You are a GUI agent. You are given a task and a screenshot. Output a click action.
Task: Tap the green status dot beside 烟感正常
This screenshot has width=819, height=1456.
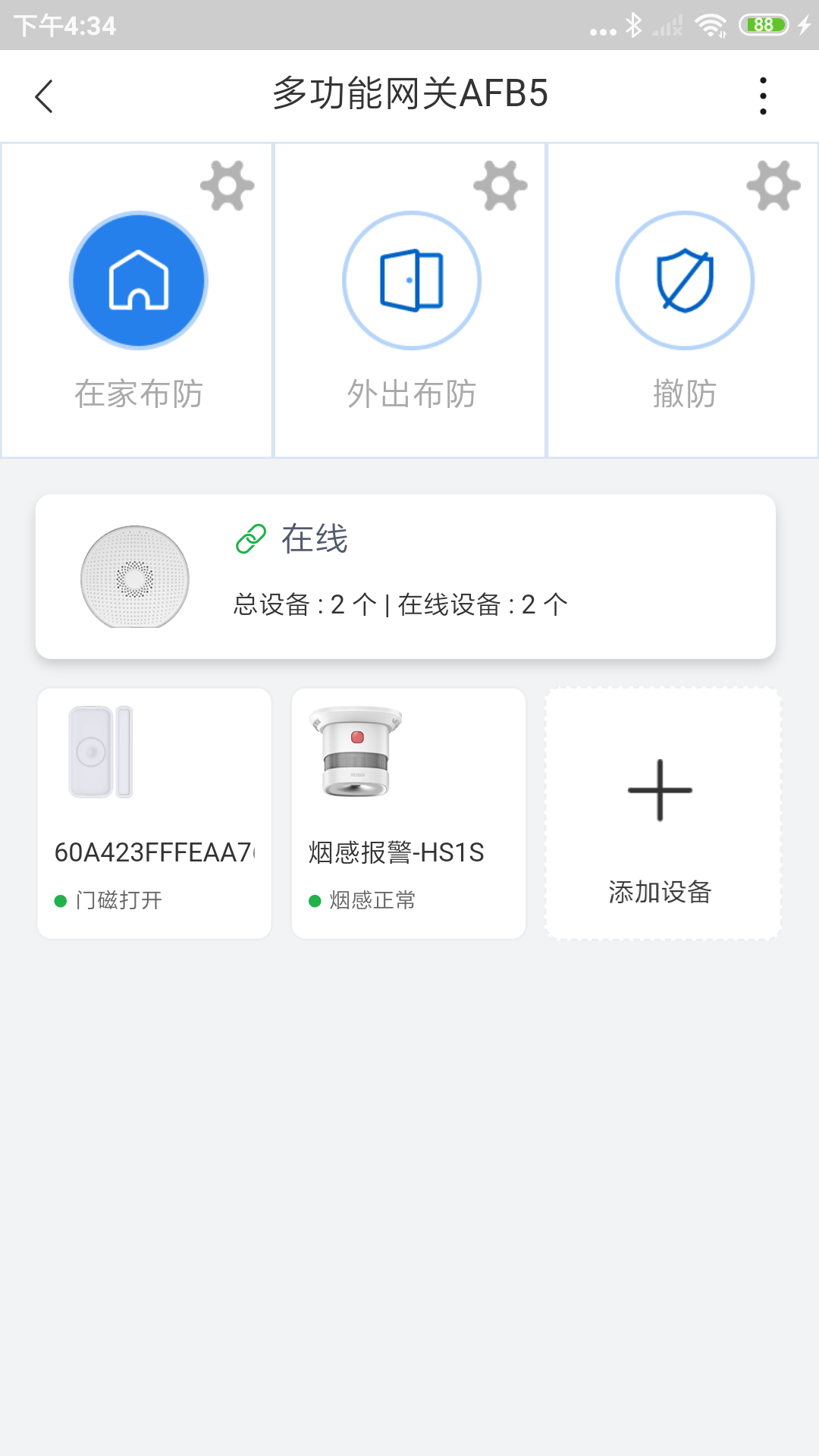point(315,900)
